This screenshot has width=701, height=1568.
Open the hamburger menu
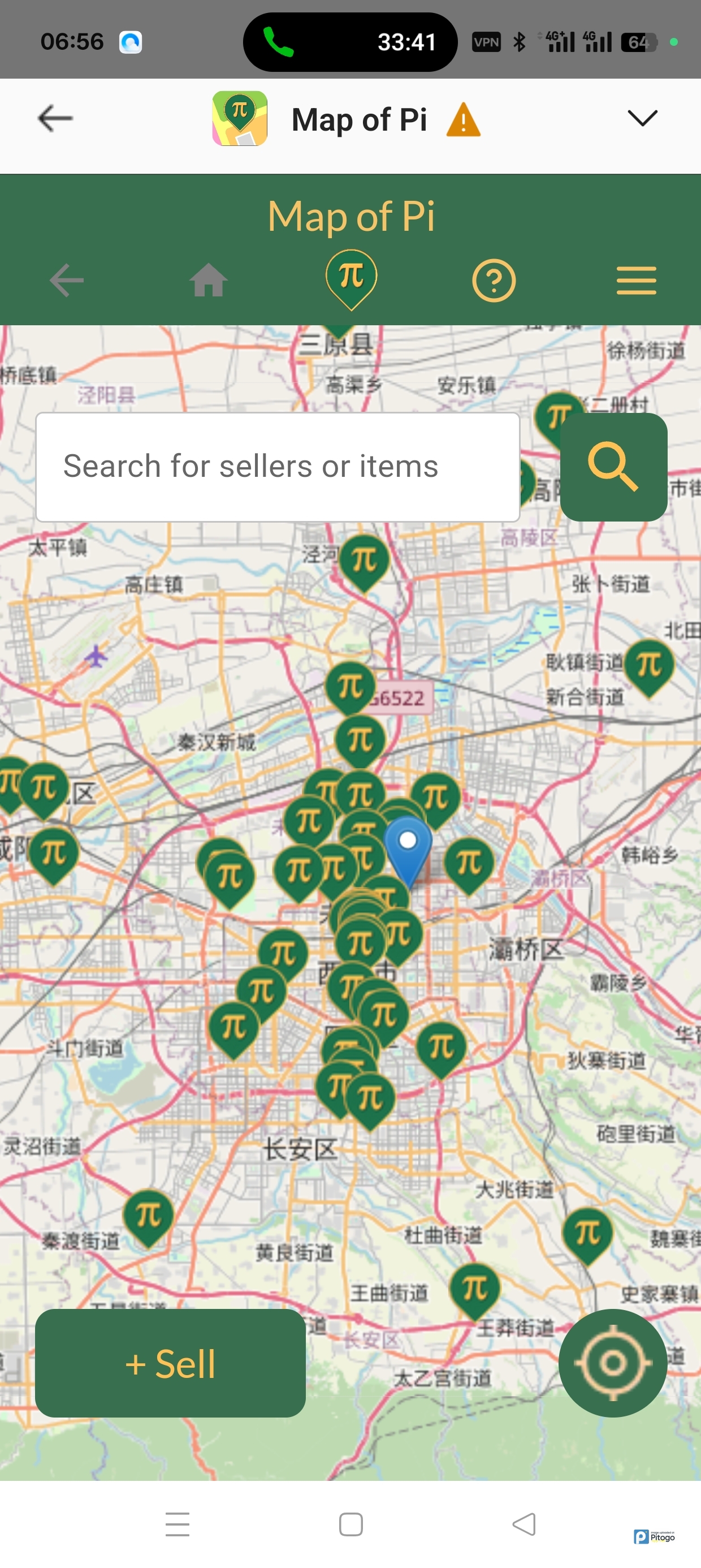[x=636, y=281]
